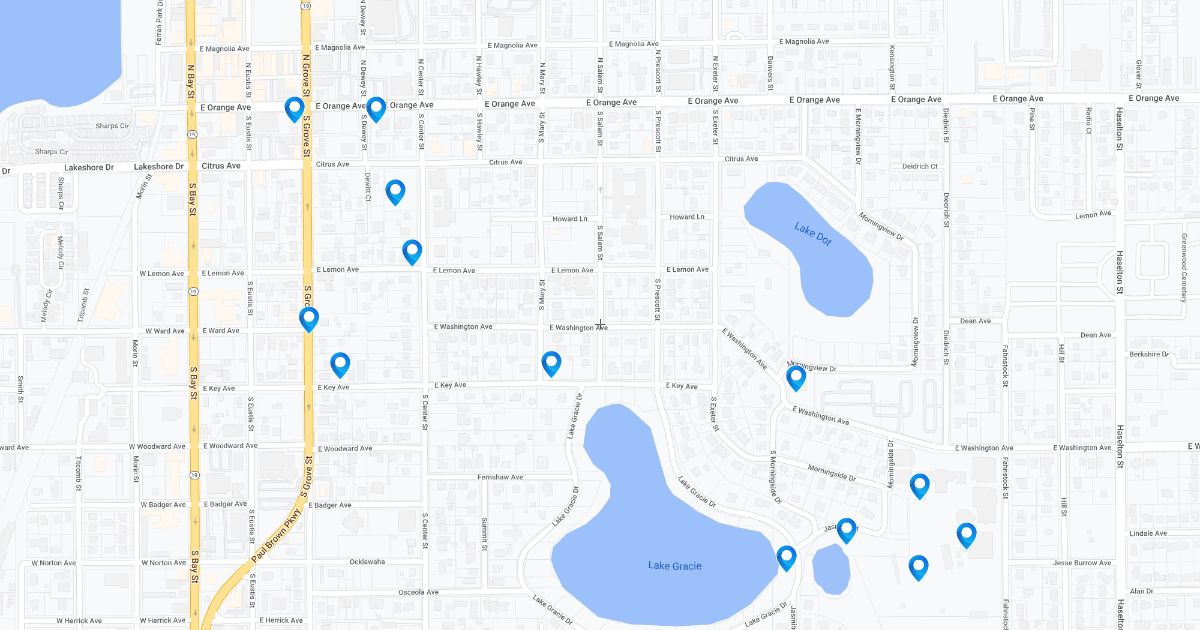
Task: Tap the pin above E Lemon Ave near S Center St
Action: point(412,251)
